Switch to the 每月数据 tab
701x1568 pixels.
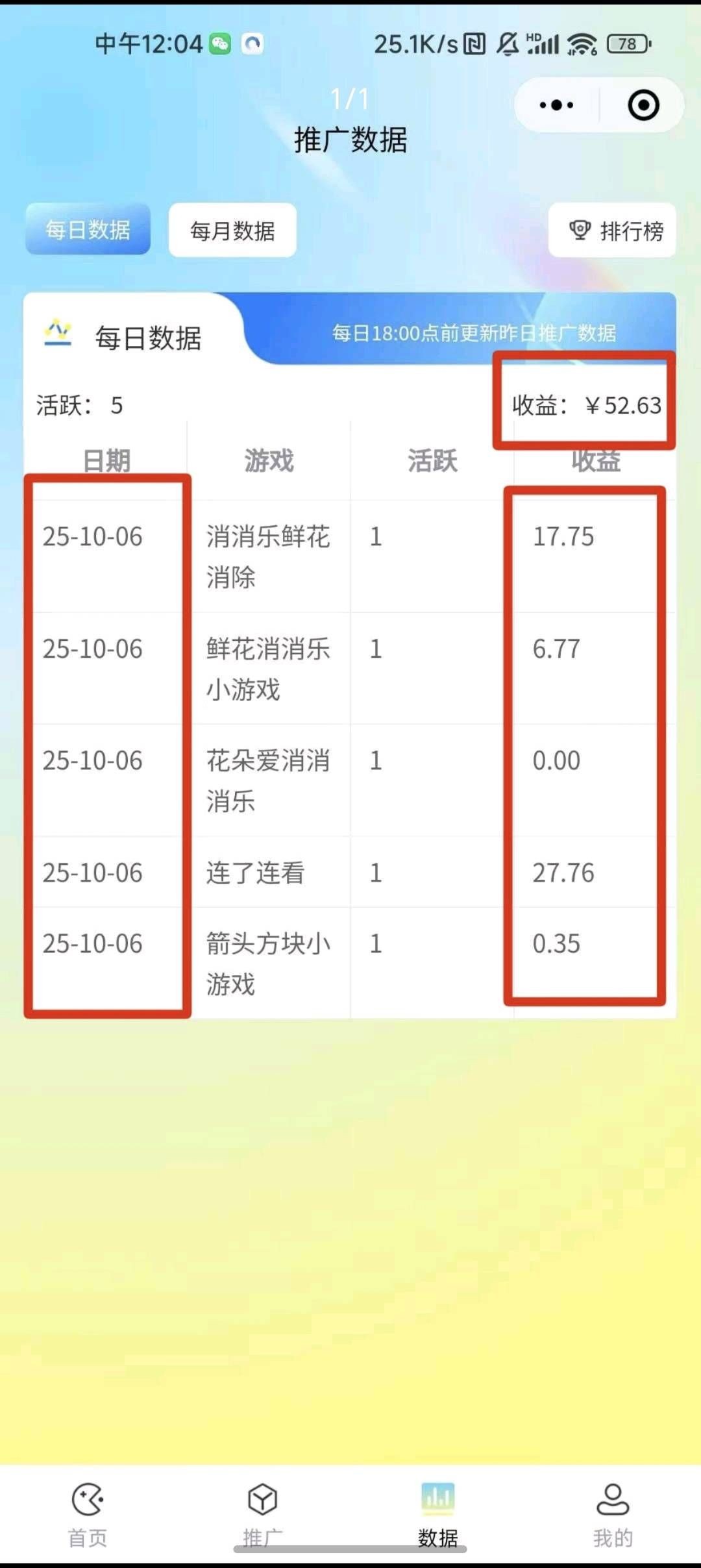coord(232,230)
